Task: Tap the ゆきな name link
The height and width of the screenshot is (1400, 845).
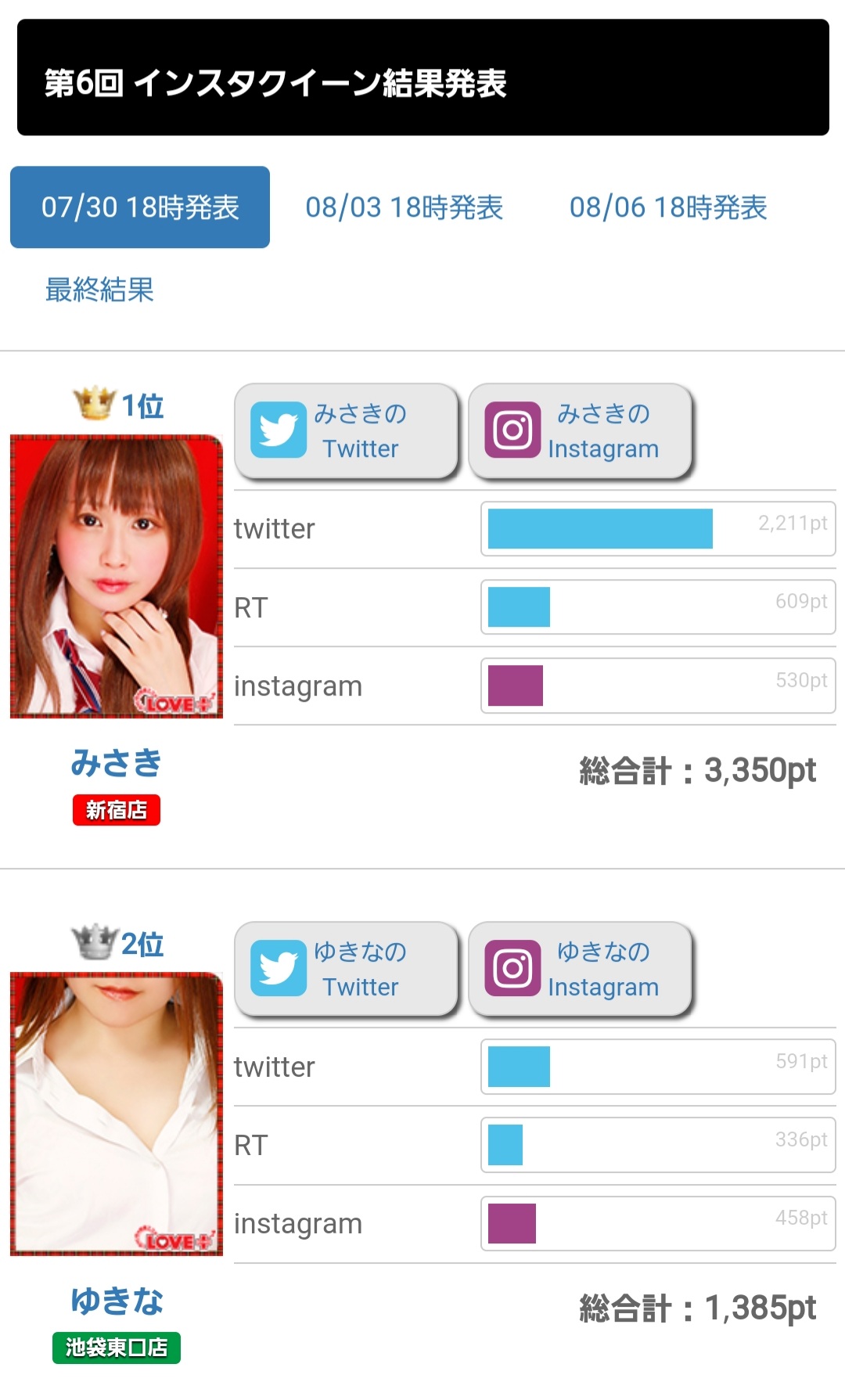Action: (x=117, y=1301)
